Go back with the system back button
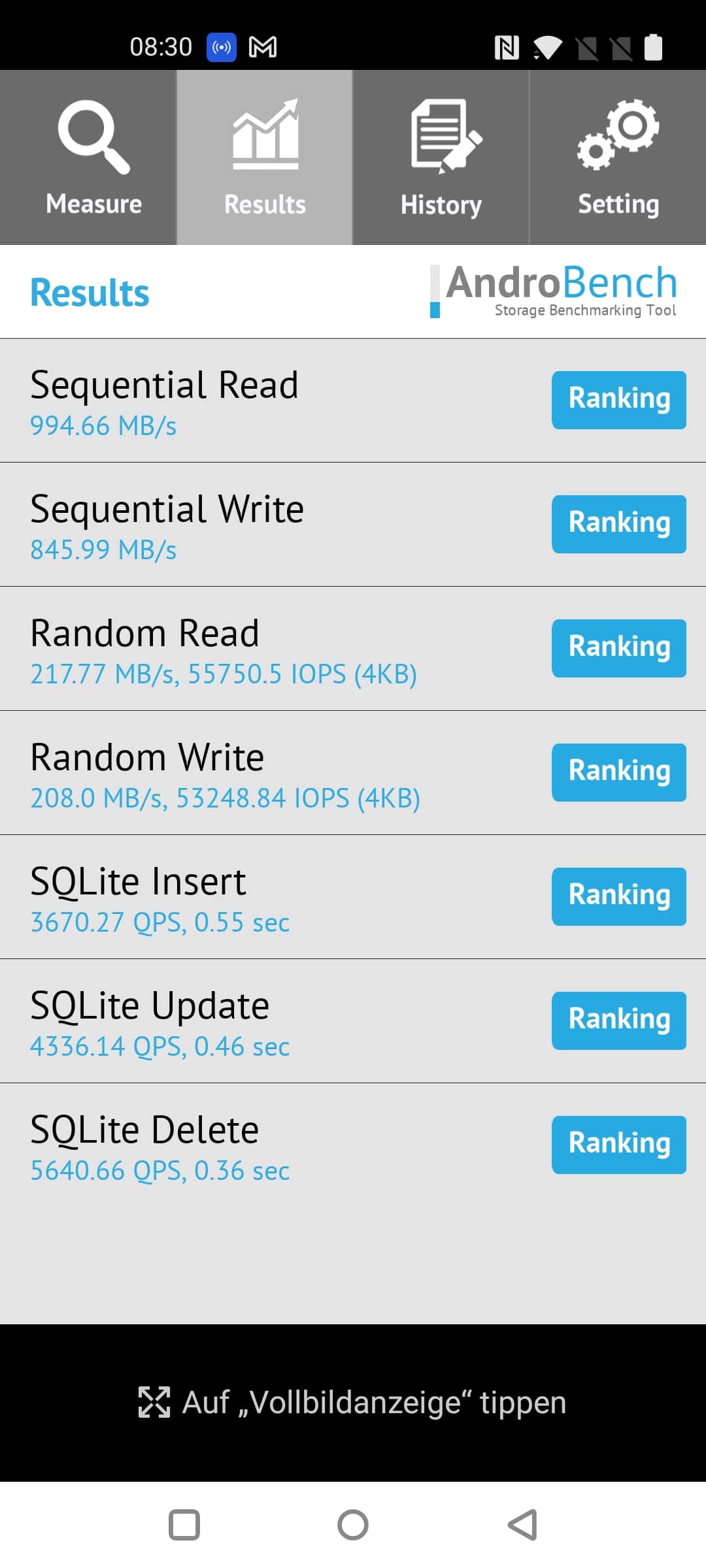The width and height of the screenshot is (706, 1568). (x=522, y=1525)
